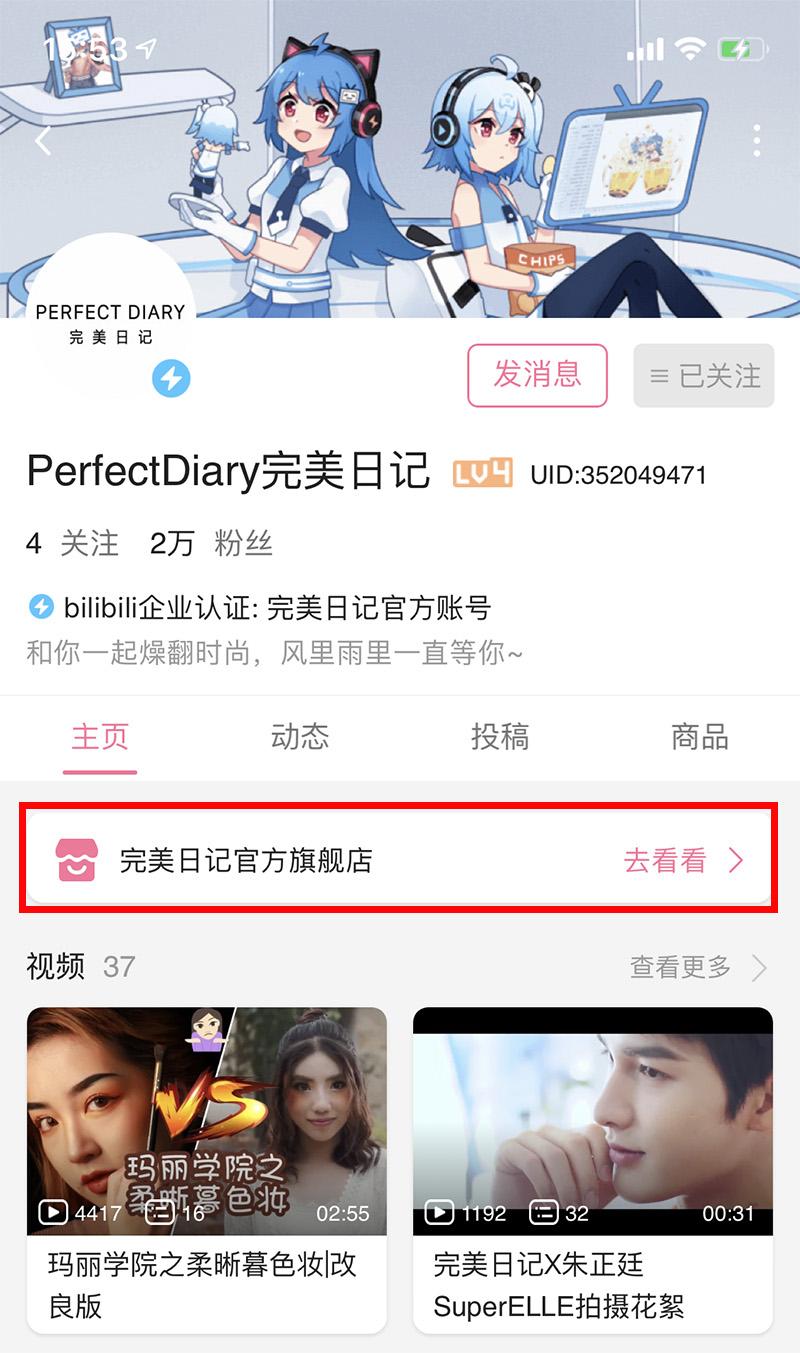Image resolution: width=800 pixels, height=1353 pixels.
Task: Go back using the top-left arrow
Action: pos(42,141)
